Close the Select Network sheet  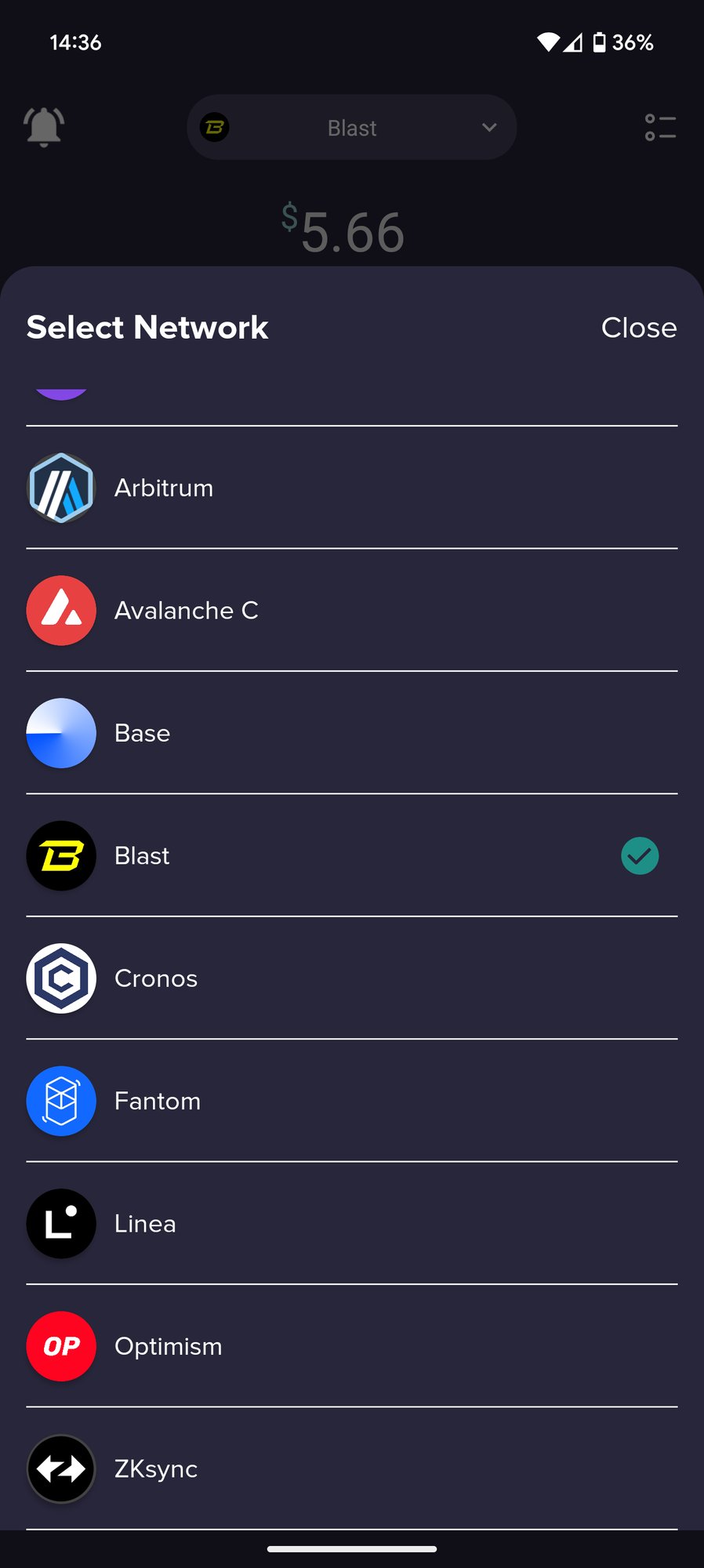638,328
